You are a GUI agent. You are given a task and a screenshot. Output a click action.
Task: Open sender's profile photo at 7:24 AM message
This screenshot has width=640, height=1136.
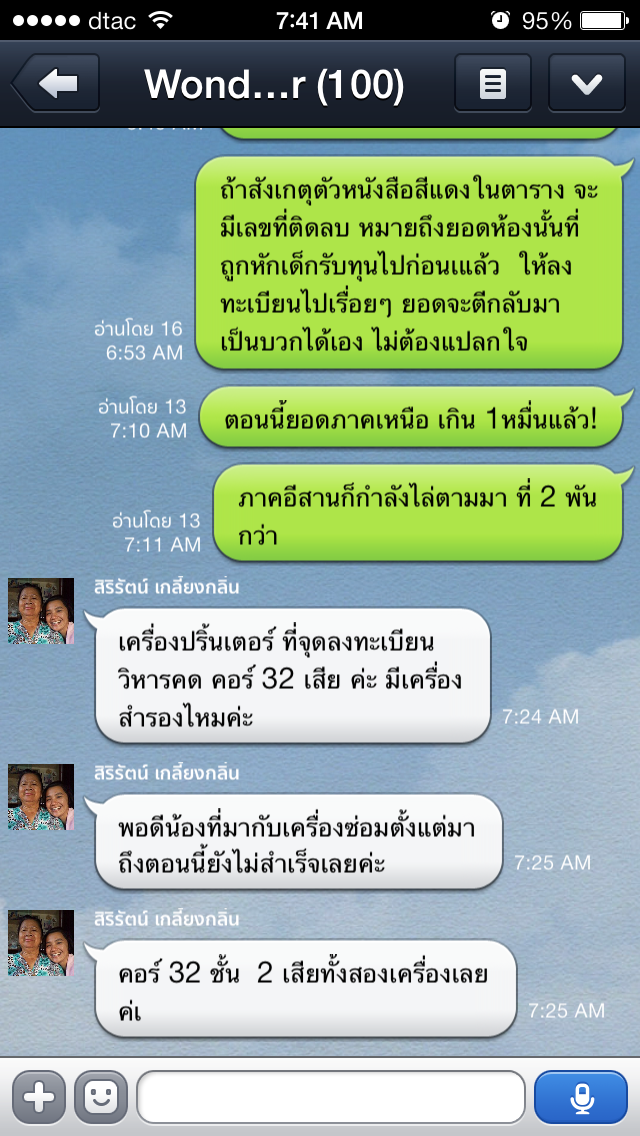[41, 611]
